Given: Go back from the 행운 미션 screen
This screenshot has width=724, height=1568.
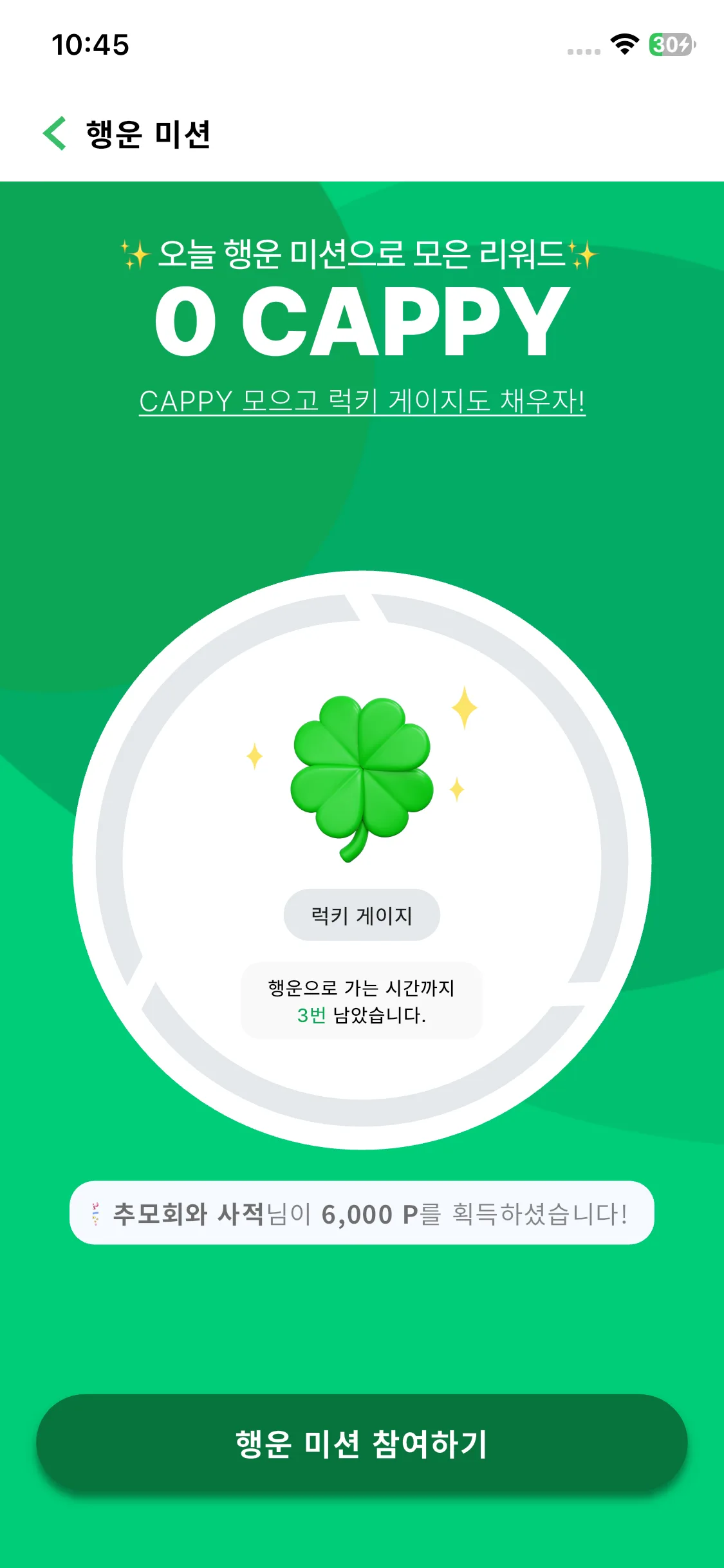Looking at the screenshot, I should [x=55, y=134].
